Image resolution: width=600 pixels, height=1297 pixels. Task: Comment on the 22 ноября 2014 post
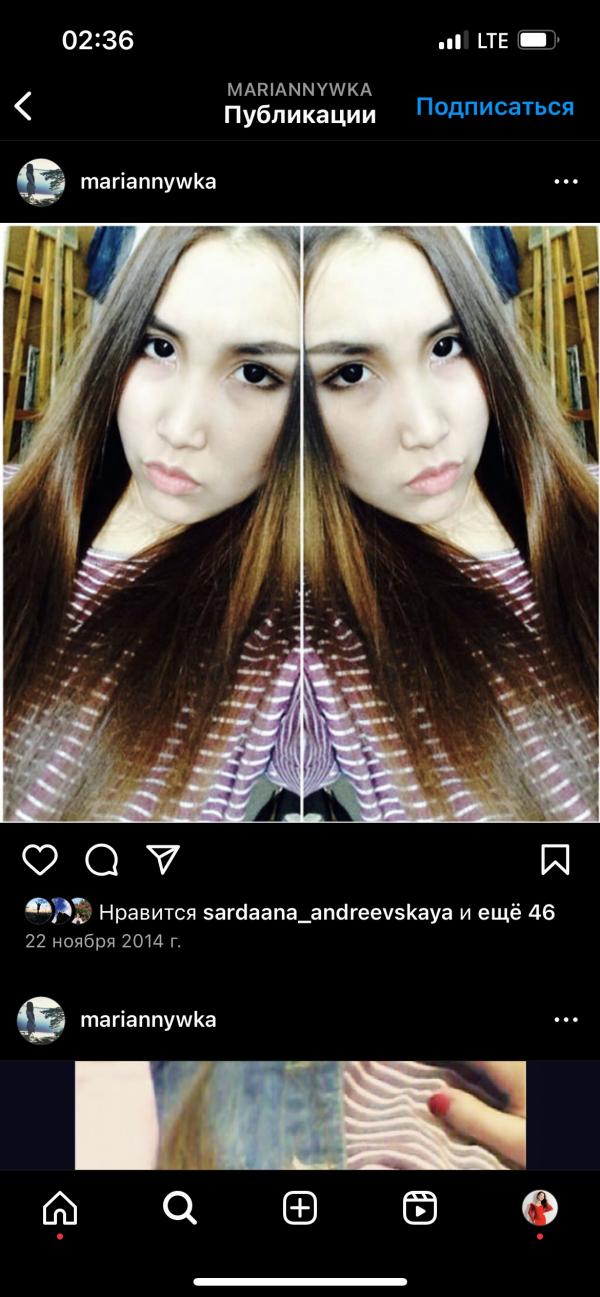[x=101, y=859]
